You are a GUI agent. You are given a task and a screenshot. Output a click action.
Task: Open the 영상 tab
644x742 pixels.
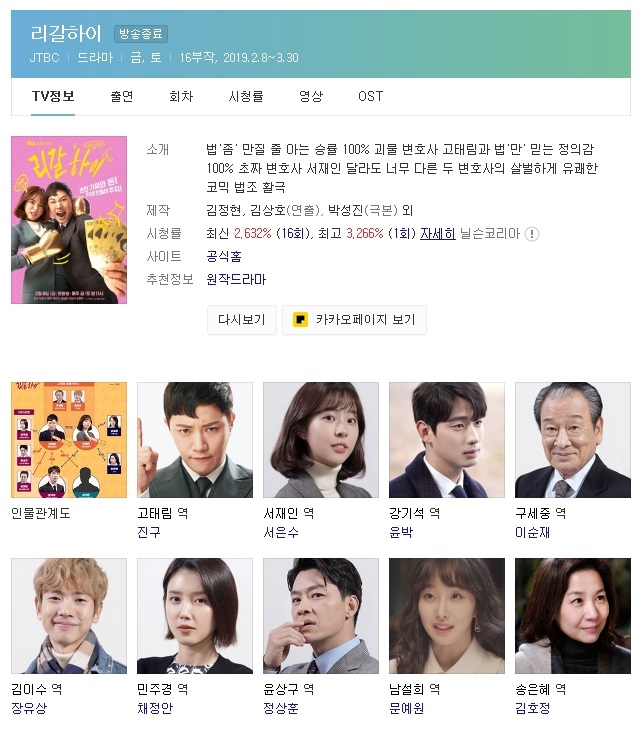[311, 96]
